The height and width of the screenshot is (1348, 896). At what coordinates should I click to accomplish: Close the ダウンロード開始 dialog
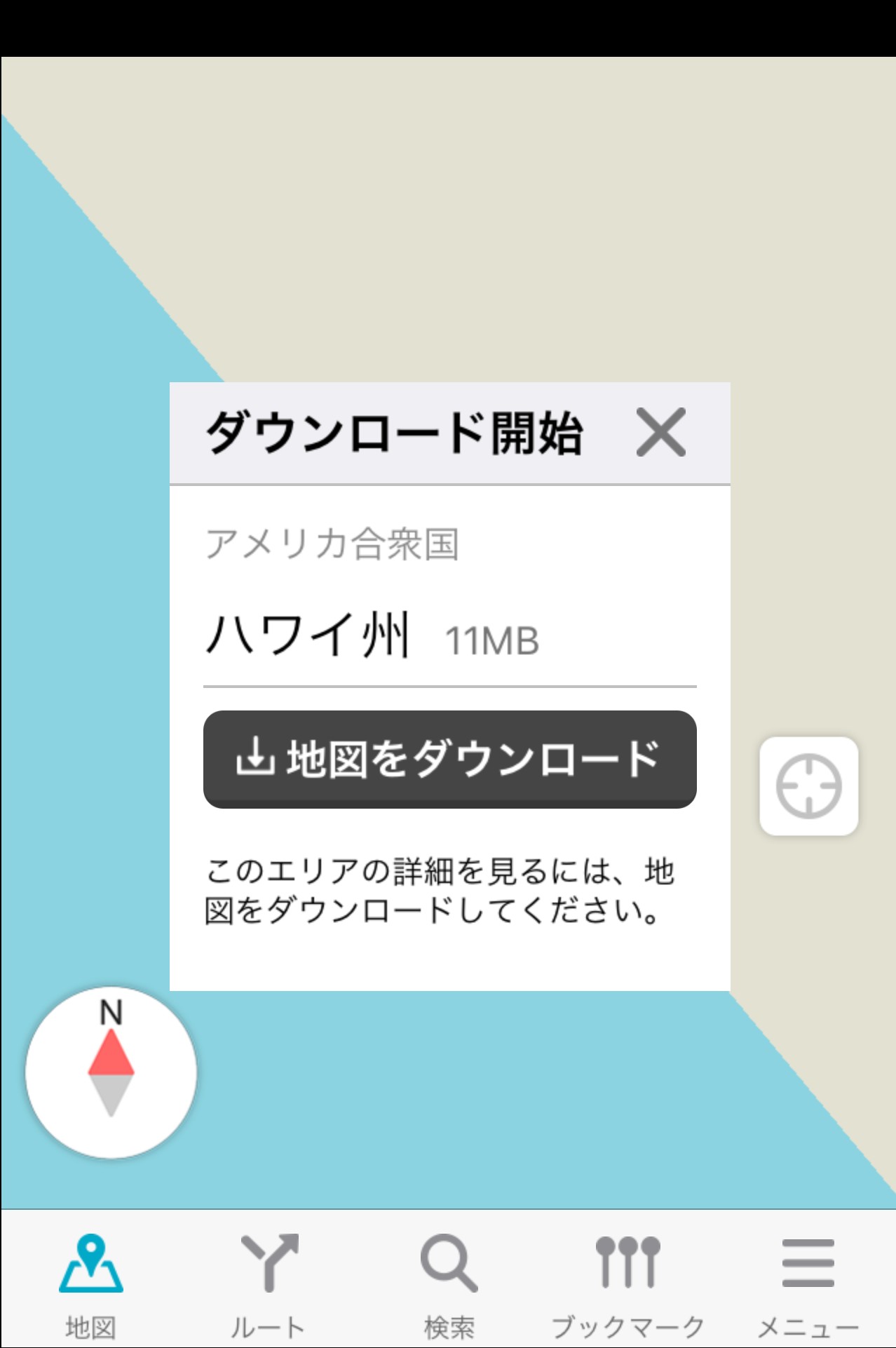(x=660, y=433)
